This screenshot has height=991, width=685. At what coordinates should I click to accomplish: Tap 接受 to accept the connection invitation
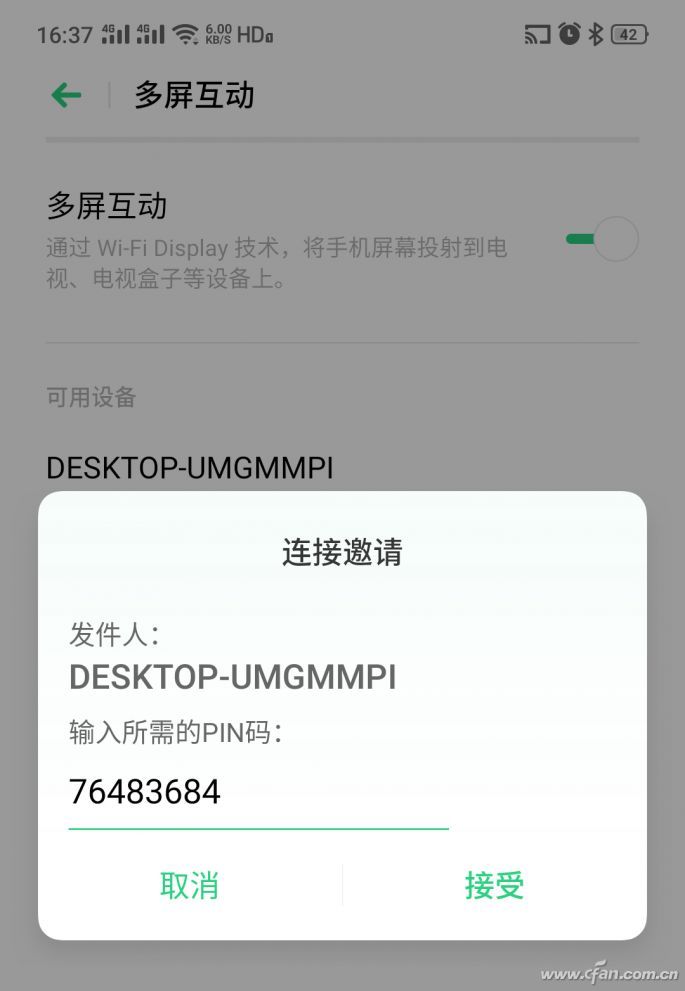[494, 885]
